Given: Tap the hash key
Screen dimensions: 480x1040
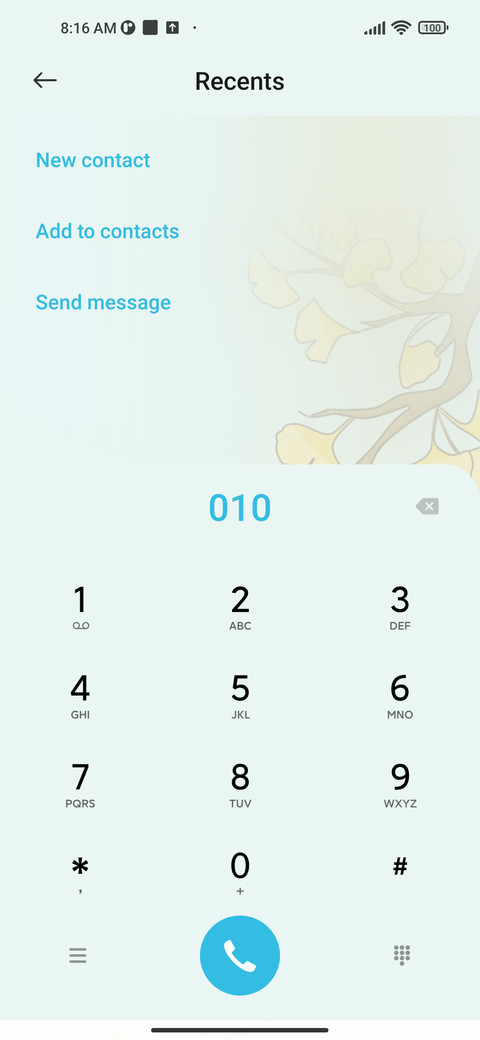Looking at the screenshot, I should (x=400, y=867).
